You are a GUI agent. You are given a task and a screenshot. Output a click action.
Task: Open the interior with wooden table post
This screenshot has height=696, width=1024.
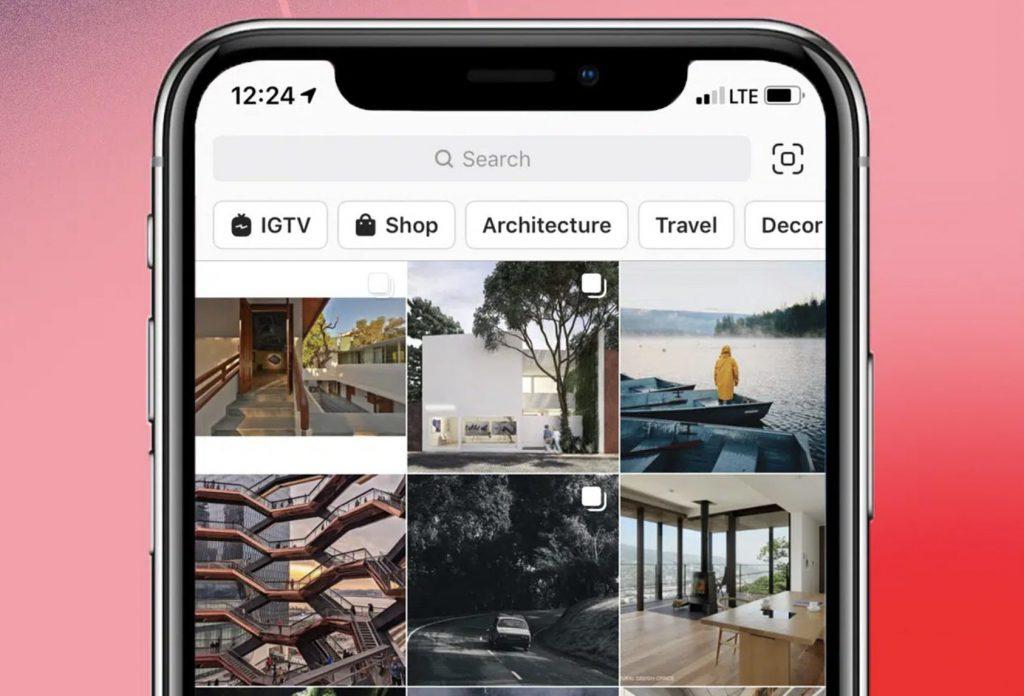click(722, 580)
